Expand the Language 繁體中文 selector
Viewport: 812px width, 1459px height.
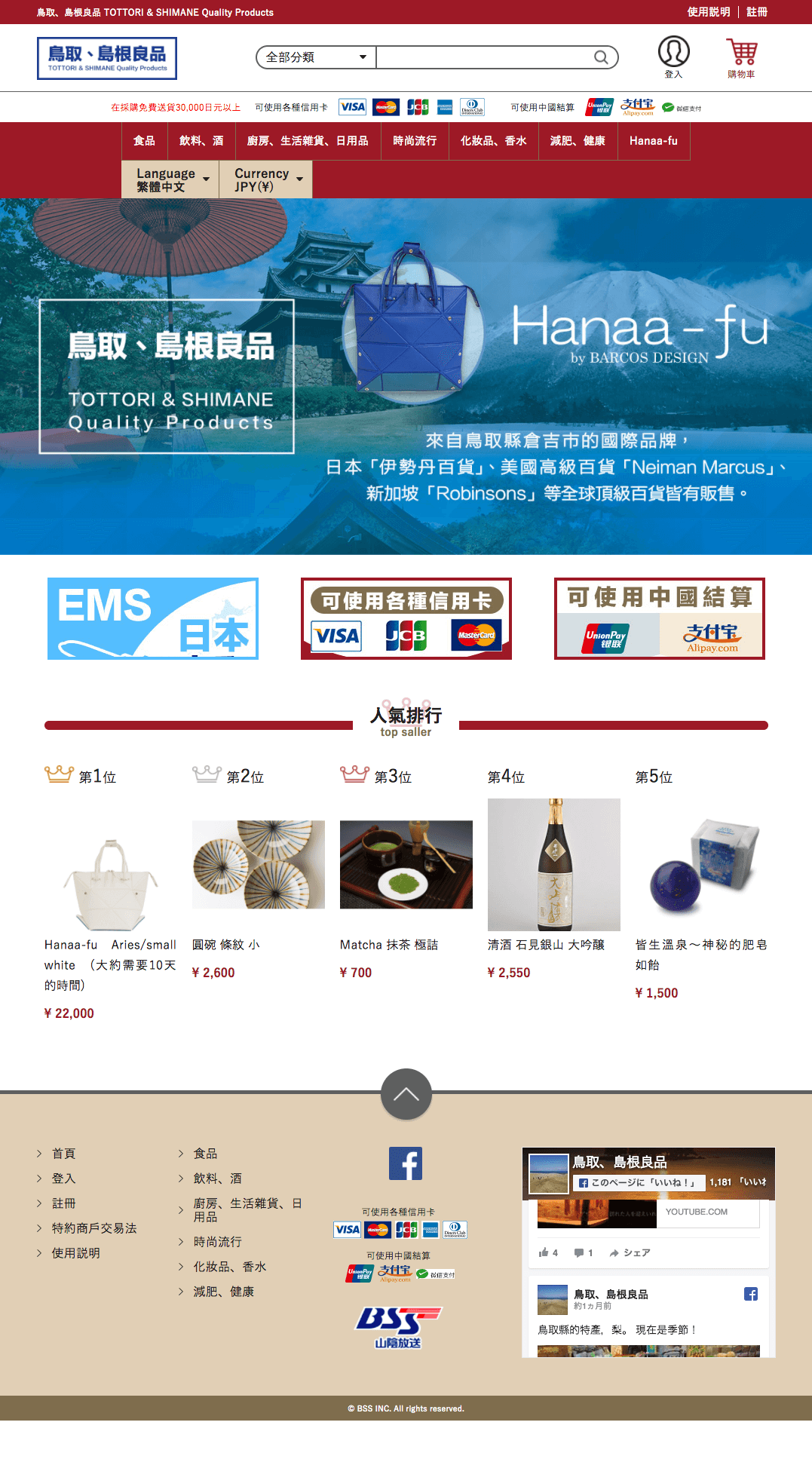pos(170,179)
